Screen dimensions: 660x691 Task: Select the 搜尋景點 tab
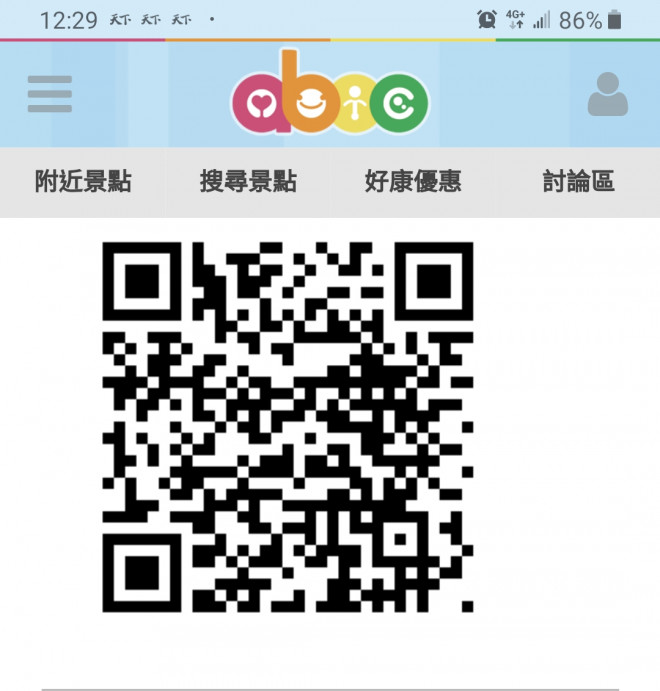tap(248, 182)
